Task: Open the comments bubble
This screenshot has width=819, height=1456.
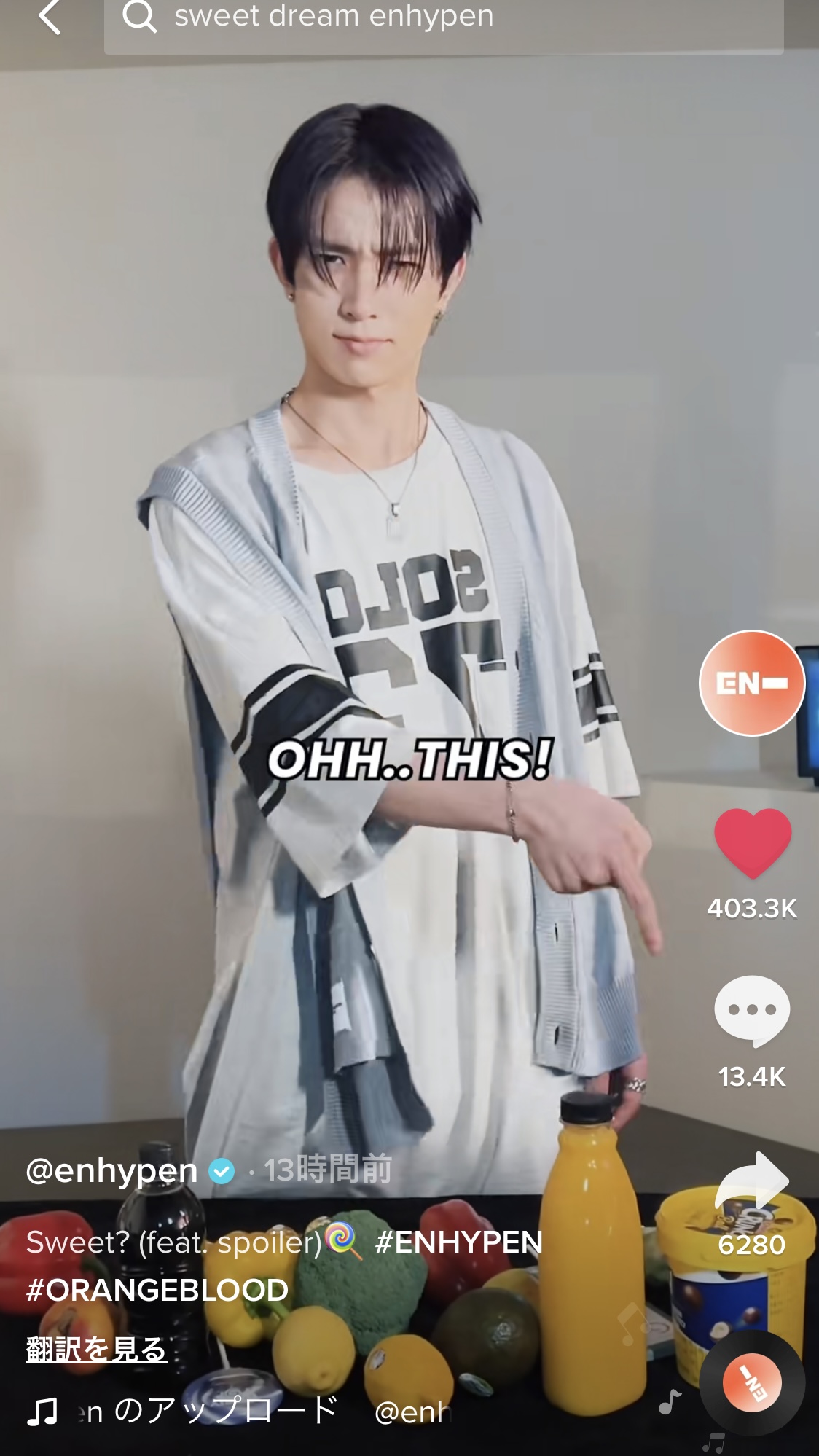Action: [x=752, y=1011]
